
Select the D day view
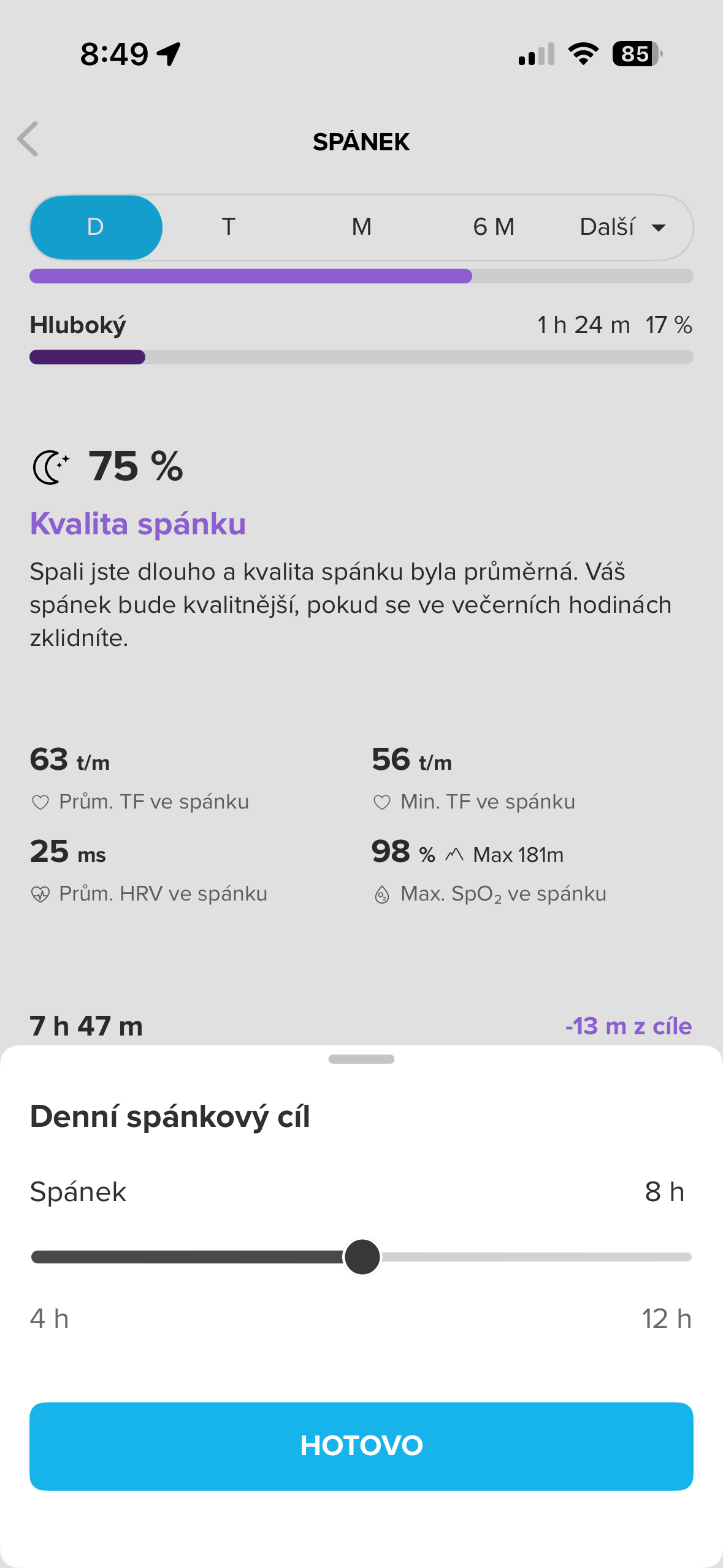[96, 227]
